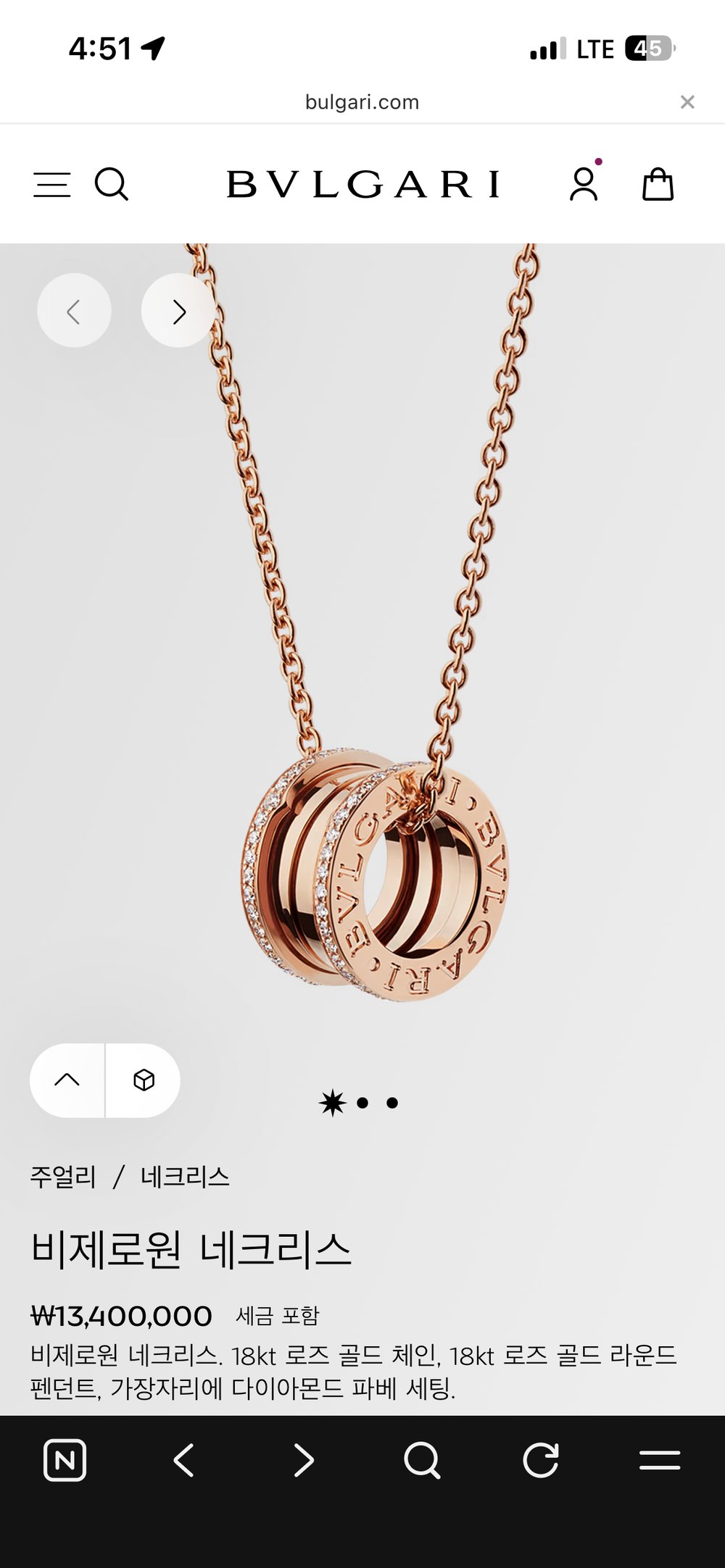Tap the up chevron button

[67, 1080]
